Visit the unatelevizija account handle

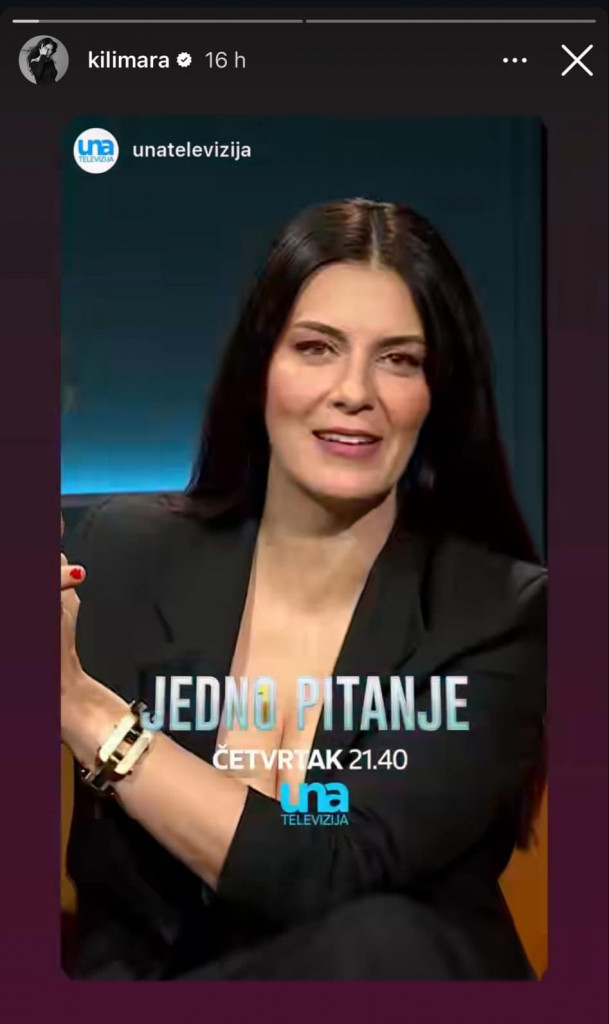click(x=191, y=150)
